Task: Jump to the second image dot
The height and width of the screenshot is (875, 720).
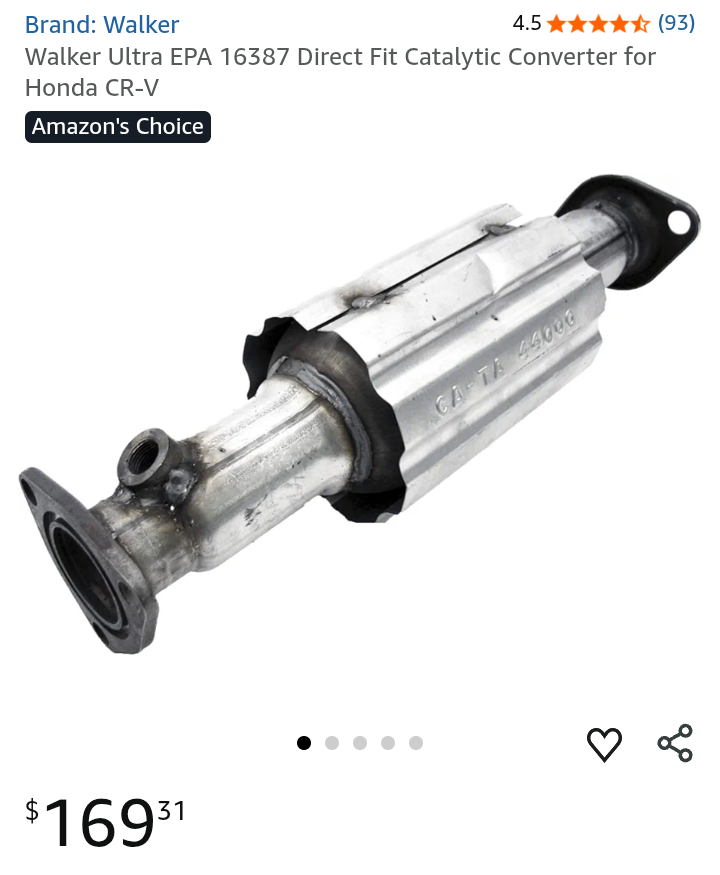Action: (332, 743)
